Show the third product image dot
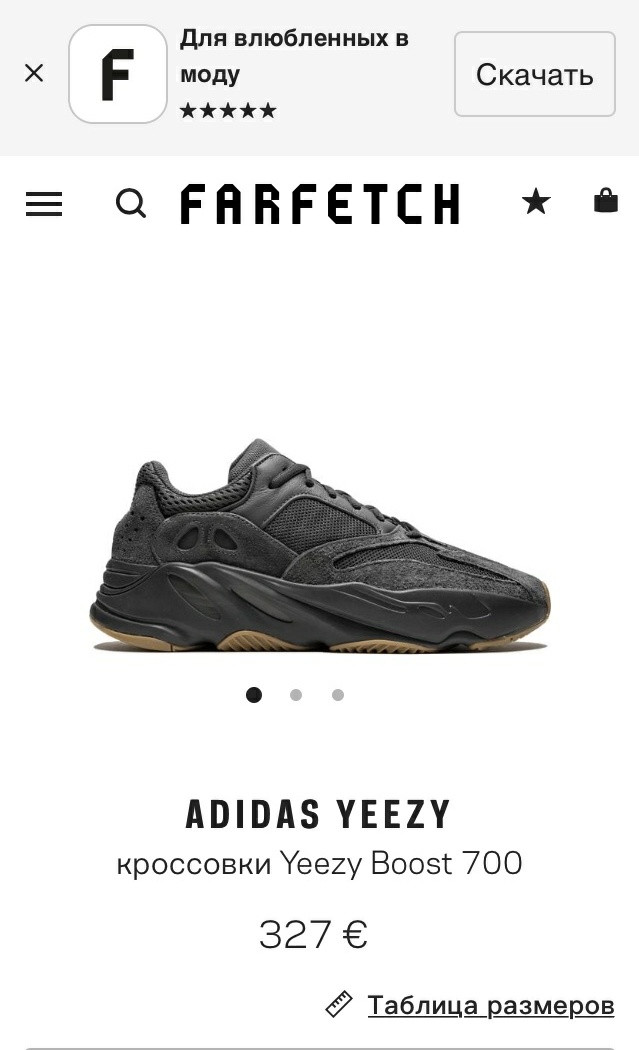Viewport: 639px width, 1050px height. (x=338, y=695)
